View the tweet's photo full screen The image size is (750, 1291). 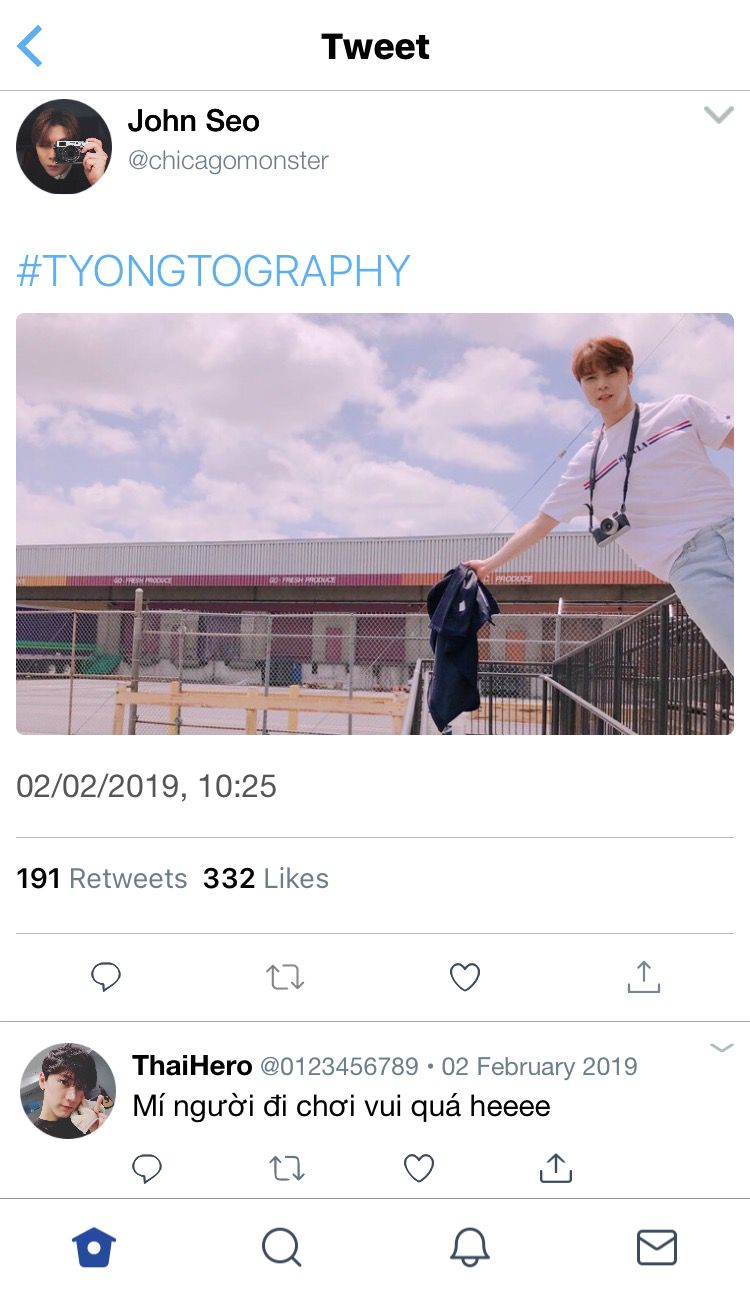coord(375,524)
